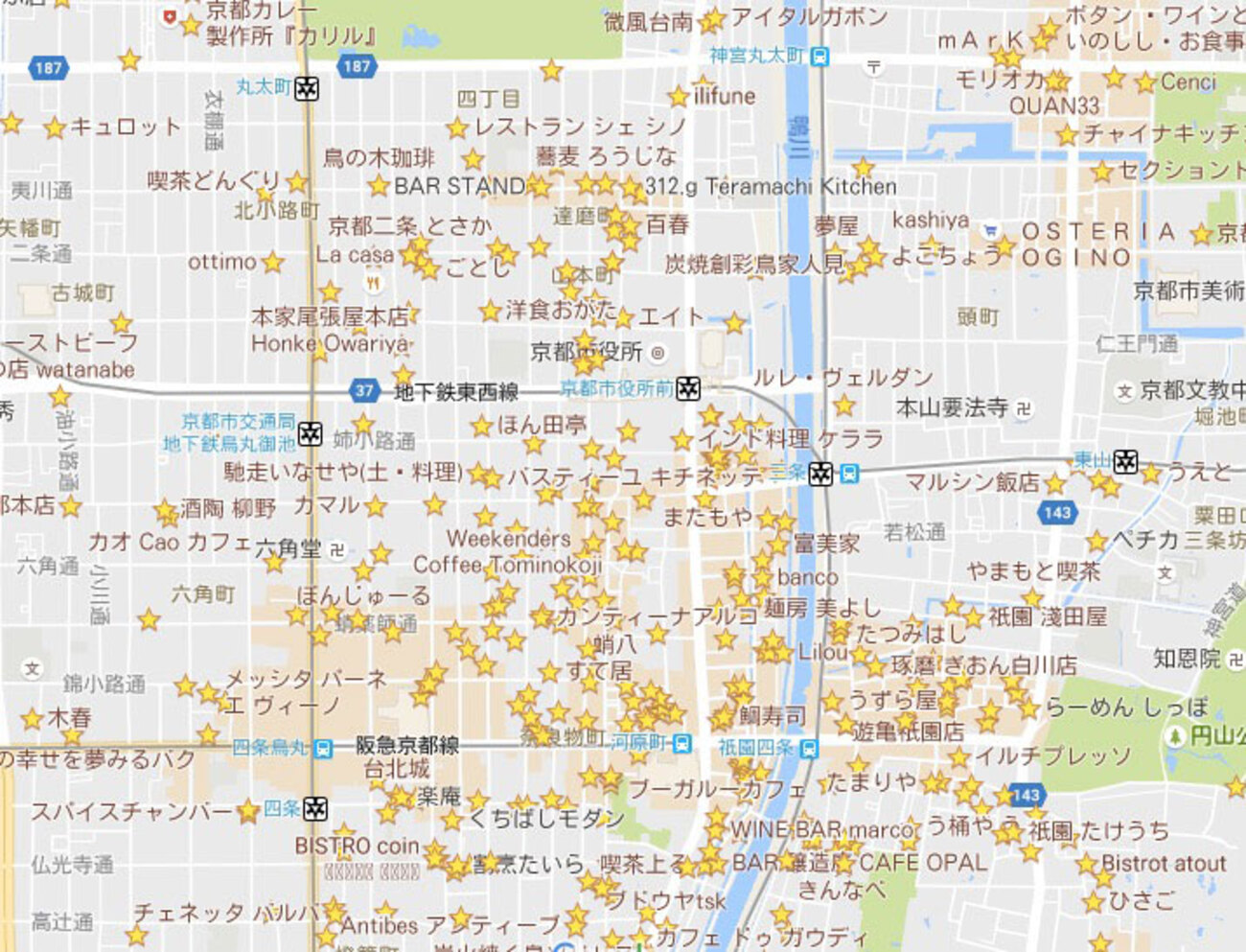Select the 丸太町 subway station icon
1246x952 pixels.
pos(307,88)
